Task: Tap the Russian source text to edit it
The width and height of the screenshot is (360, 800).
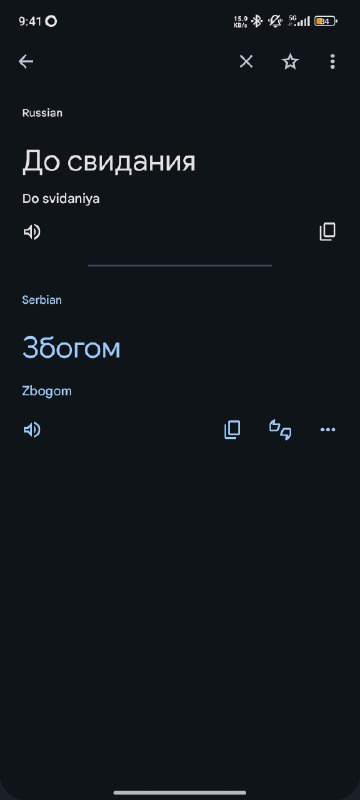Action: tap(109, 161)
